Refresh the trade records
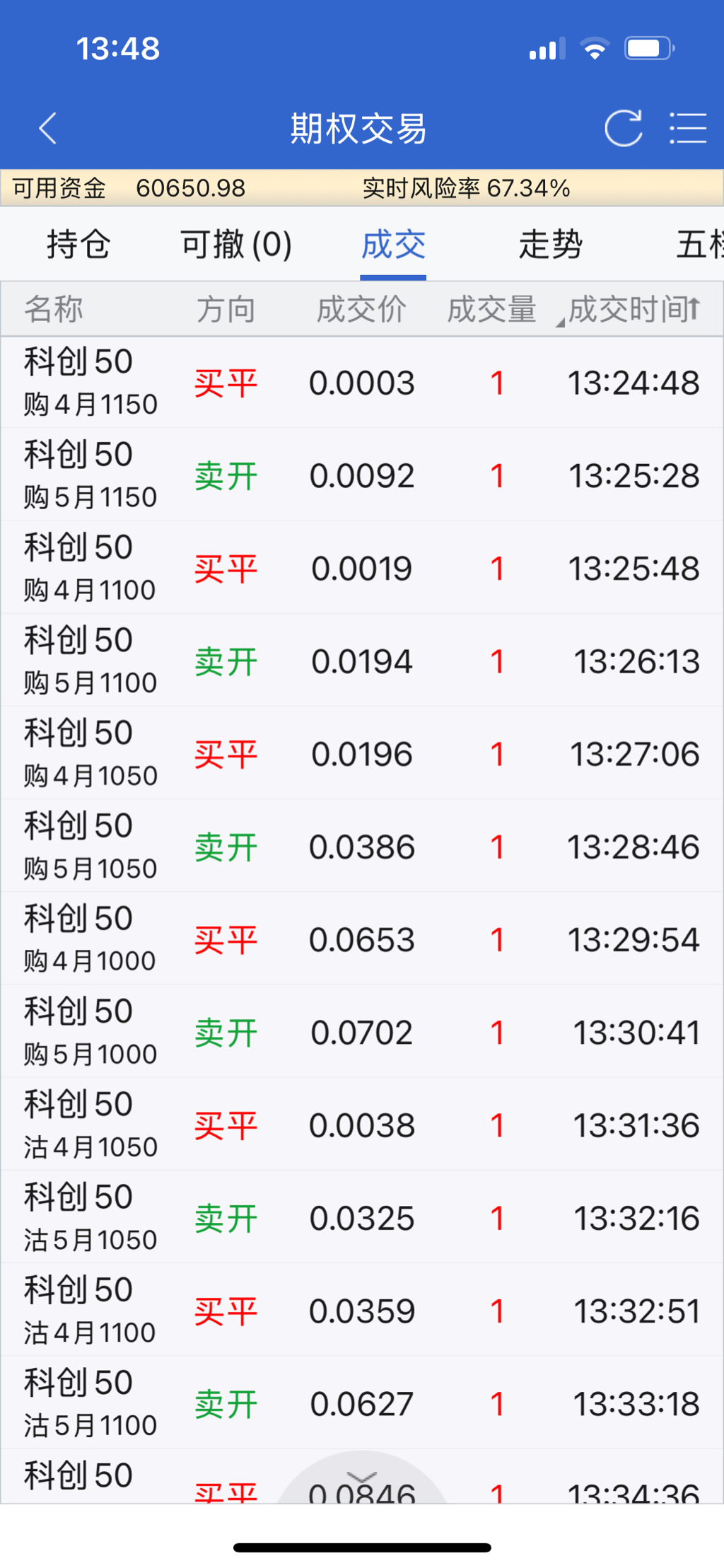Viewport: 724px width, 1568px height. coord(623,129)
